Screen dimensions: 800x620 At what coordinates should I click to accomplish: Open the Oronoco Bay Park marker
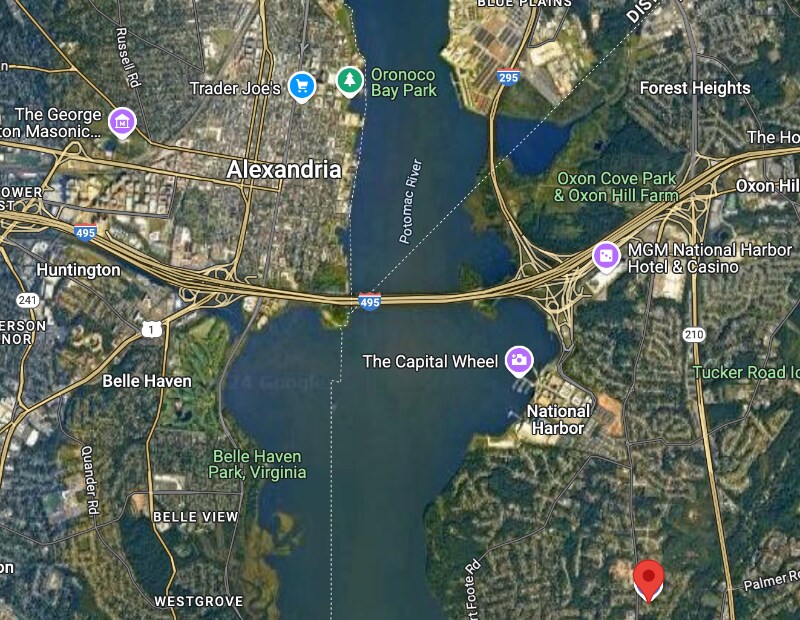[349, 80]
